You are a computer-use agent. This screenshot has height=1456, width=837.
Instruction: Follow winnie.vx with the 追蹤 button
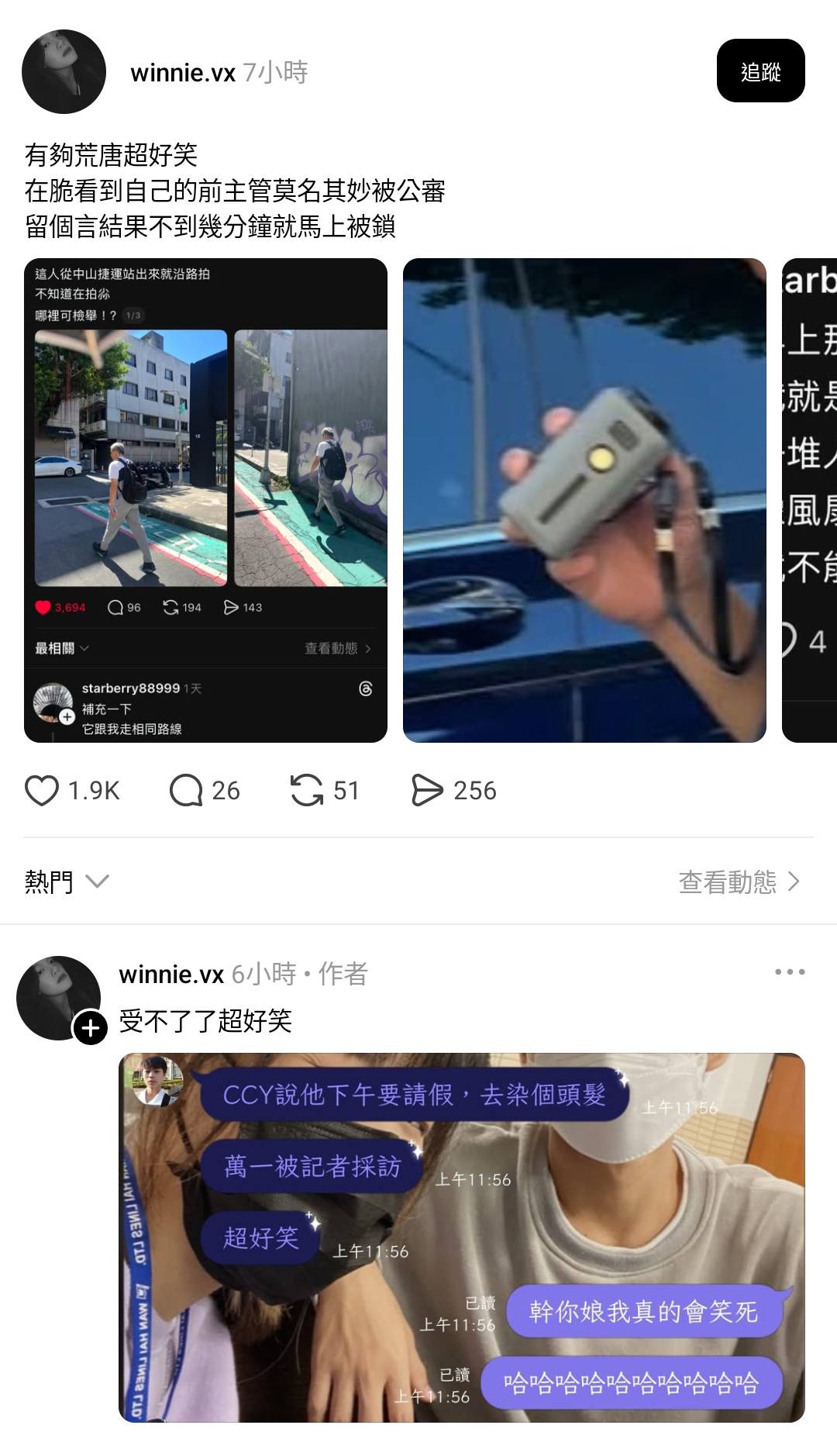760,71
